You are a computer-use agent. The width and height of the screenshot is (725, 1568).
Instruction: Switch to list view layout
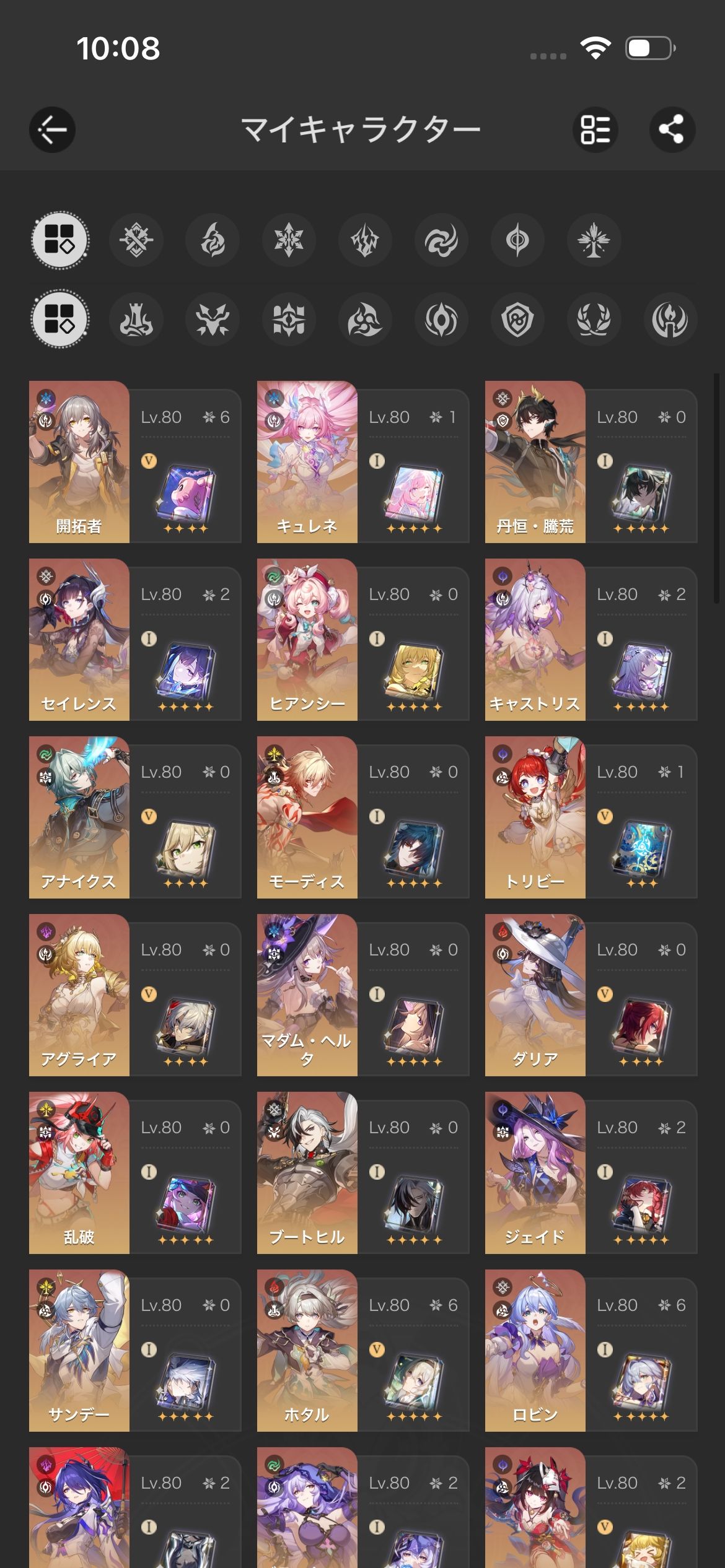coord(595,129)
